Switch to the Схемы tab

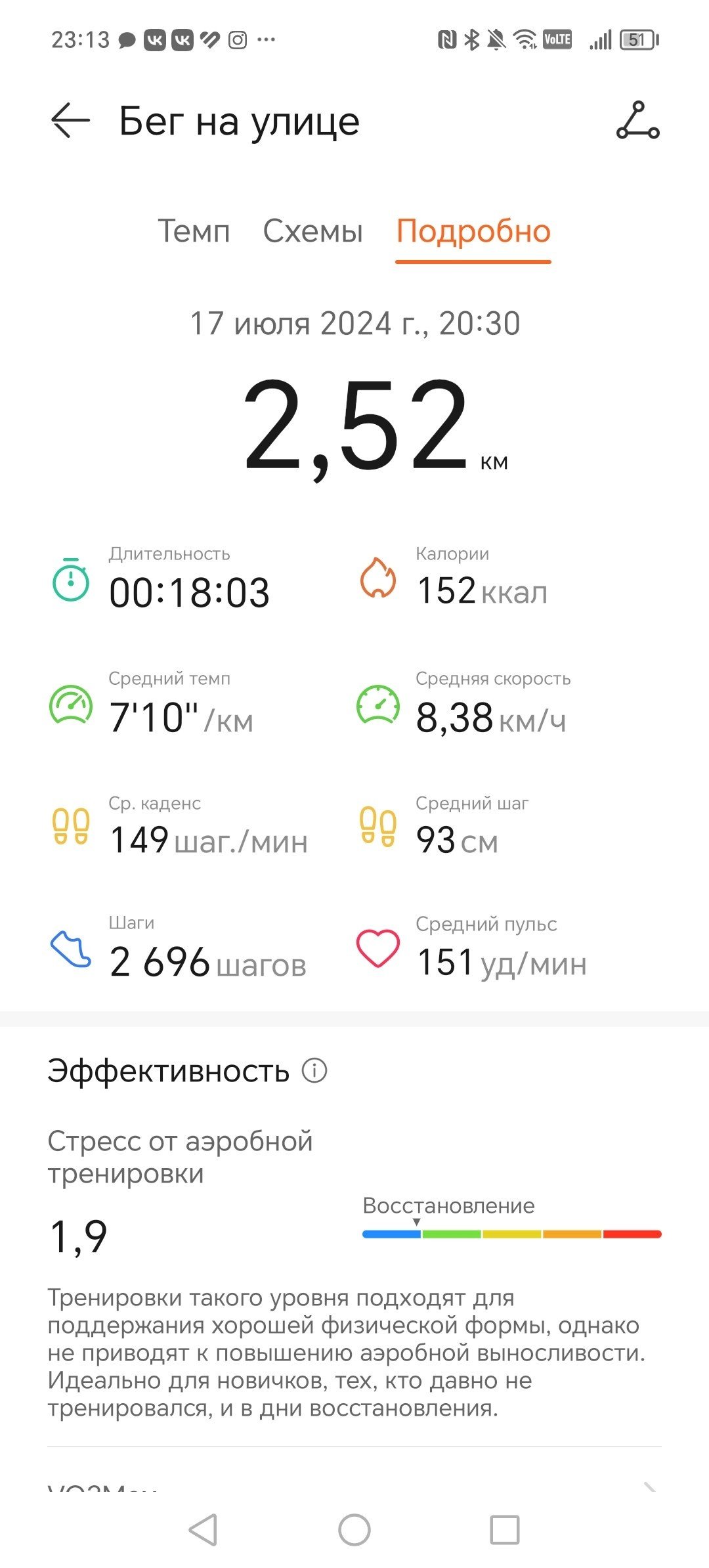pyautogui.click(x=312, y=231)
